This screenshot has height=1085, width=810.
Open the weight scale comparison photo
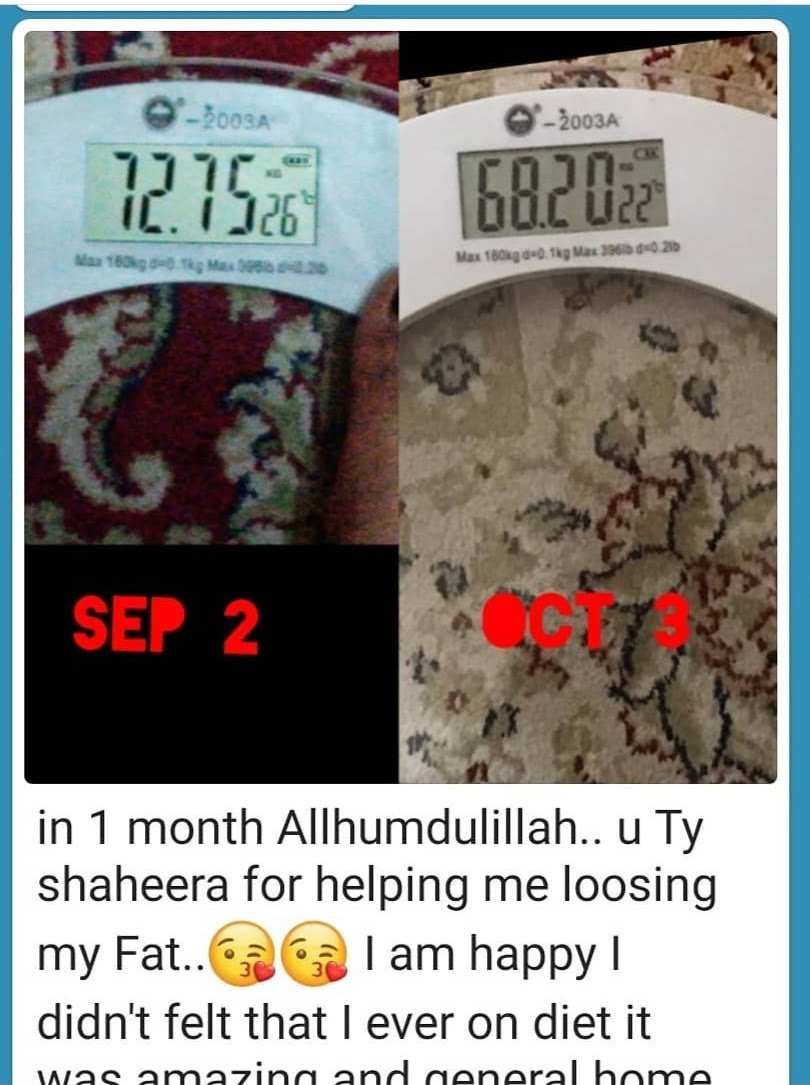click(400, 406)
